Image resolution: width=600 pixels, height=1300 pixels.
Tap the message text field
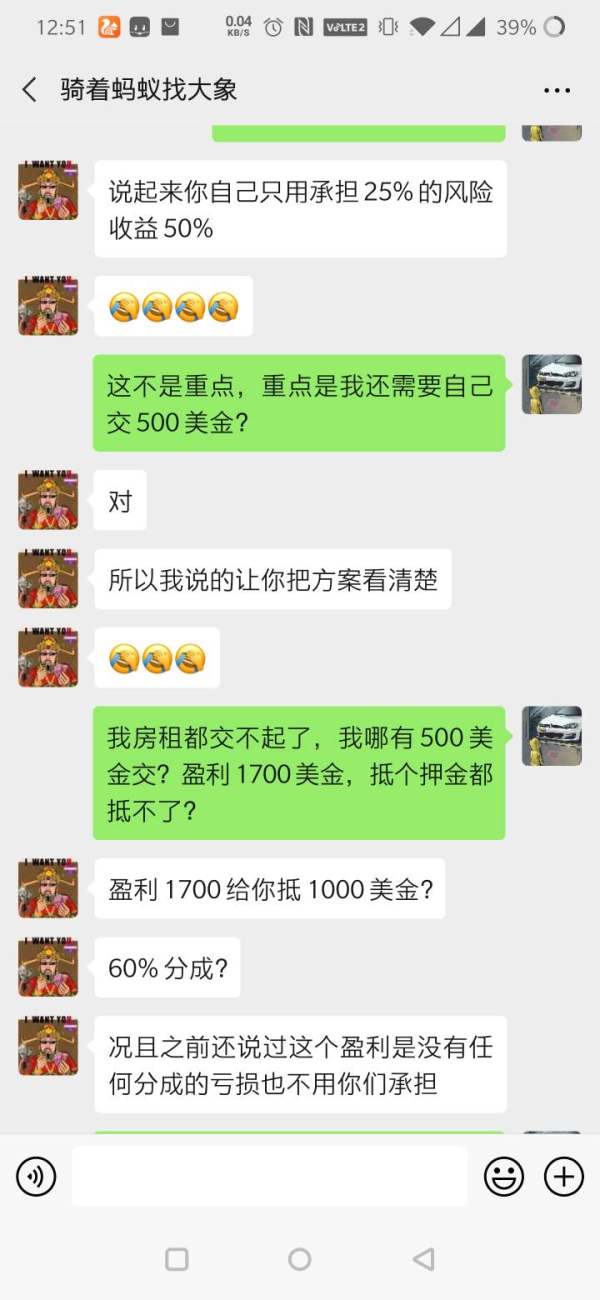[x=269, y=1176]
